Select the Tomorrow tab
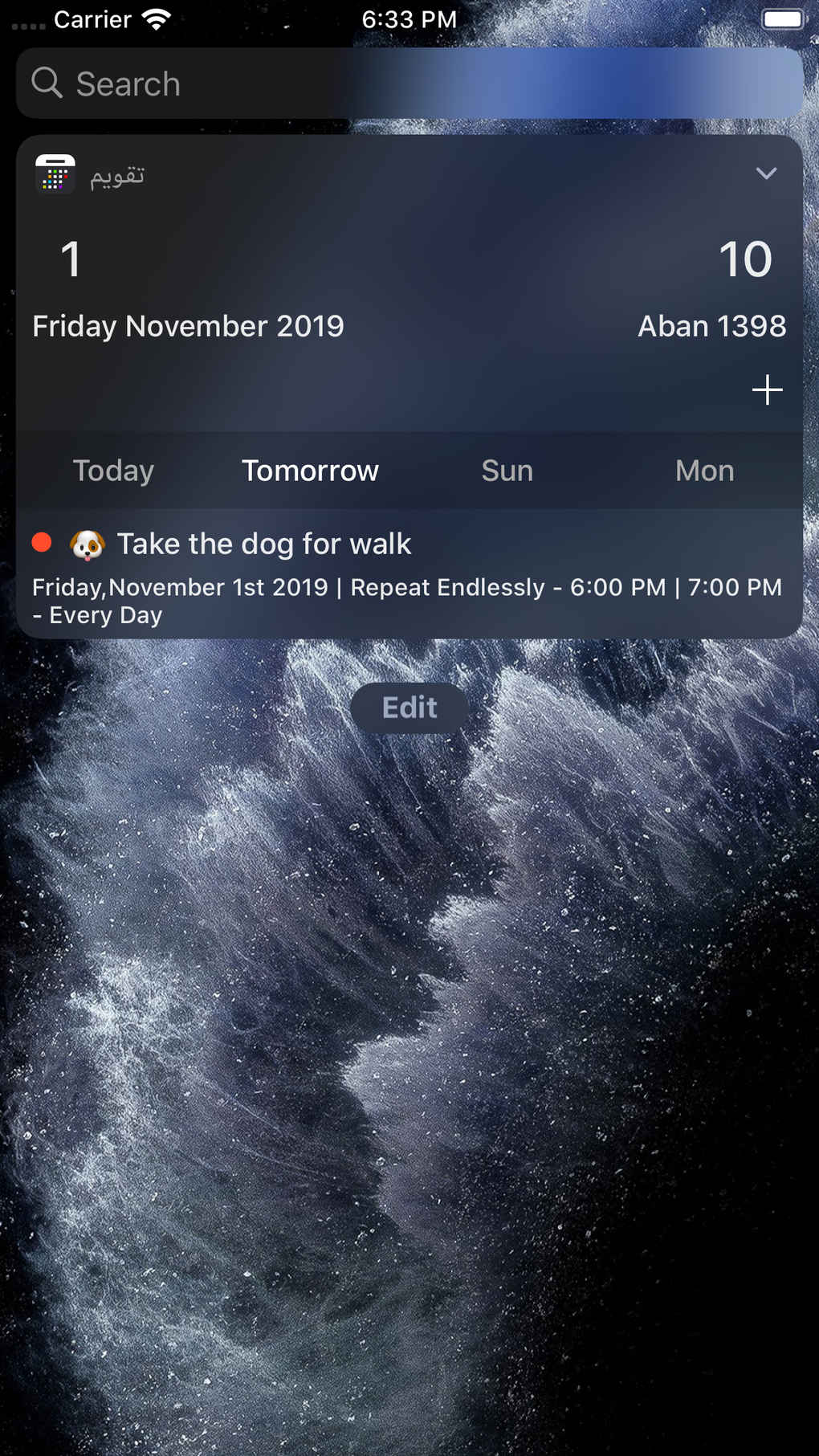819x1456 pixels. click(x=311, y=471)
